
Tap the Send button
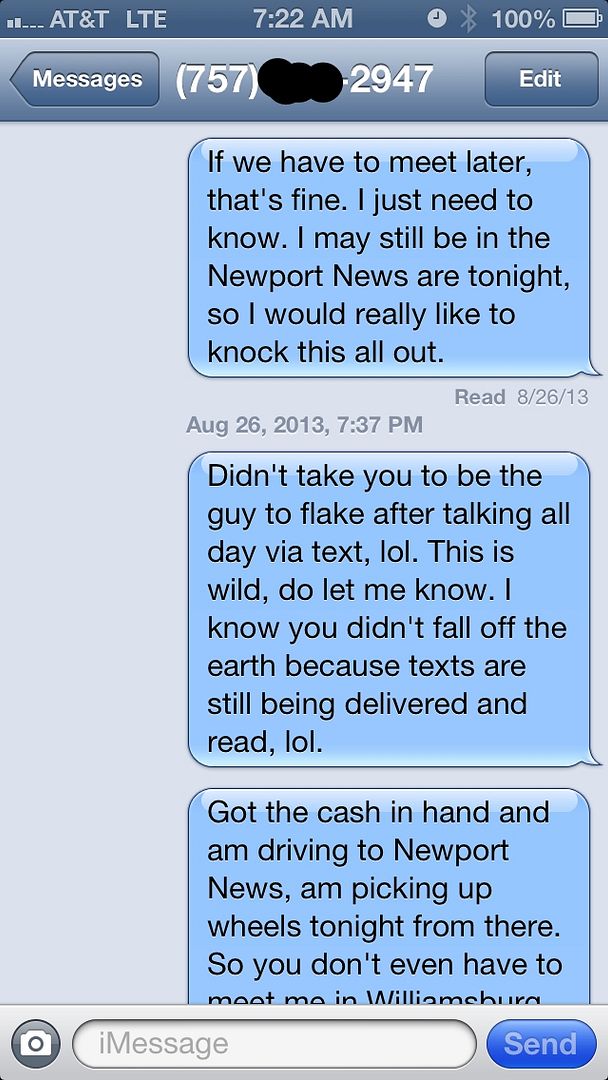click(540, 1044)
